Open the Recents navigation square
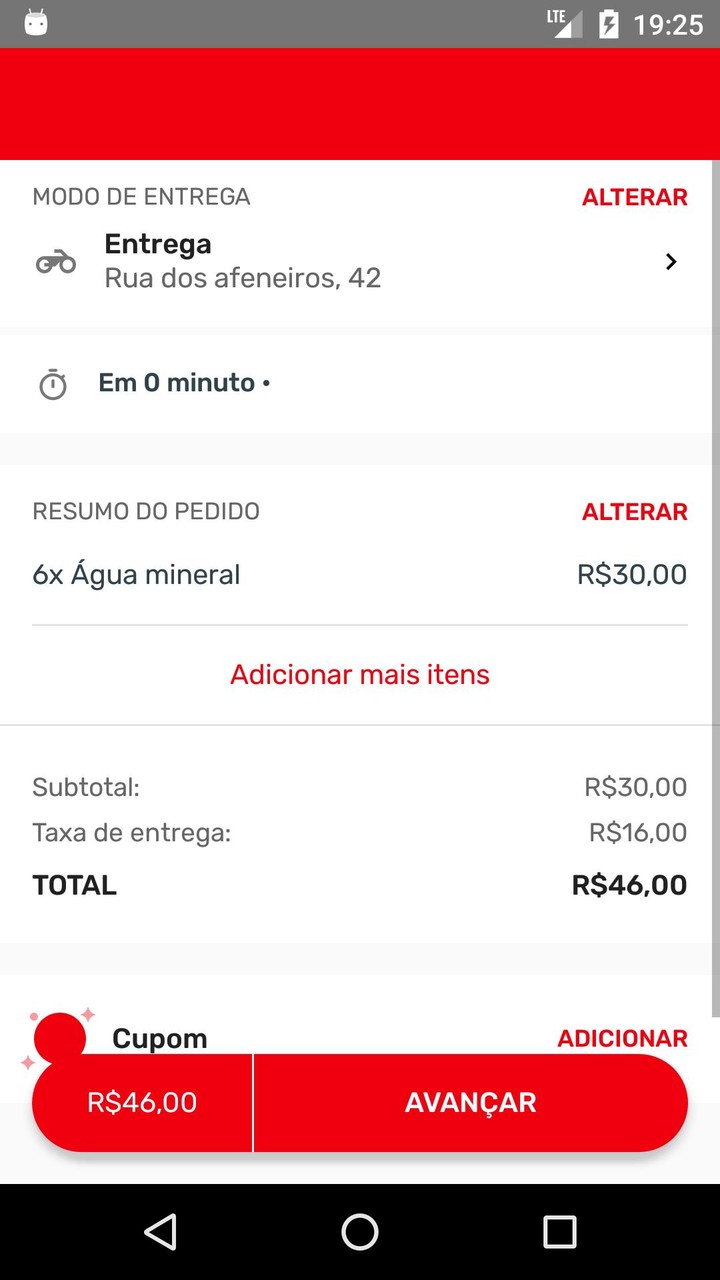Viewport: 720px width, 1280px height. [559, 1232]
